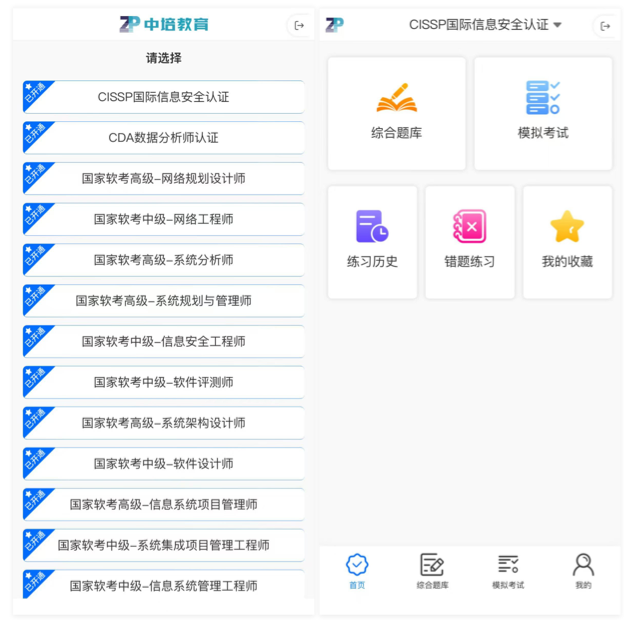Select 国家软考高级–信息系统项目管理师
Viewport: 634px width, 621px height.
[164, 505]
